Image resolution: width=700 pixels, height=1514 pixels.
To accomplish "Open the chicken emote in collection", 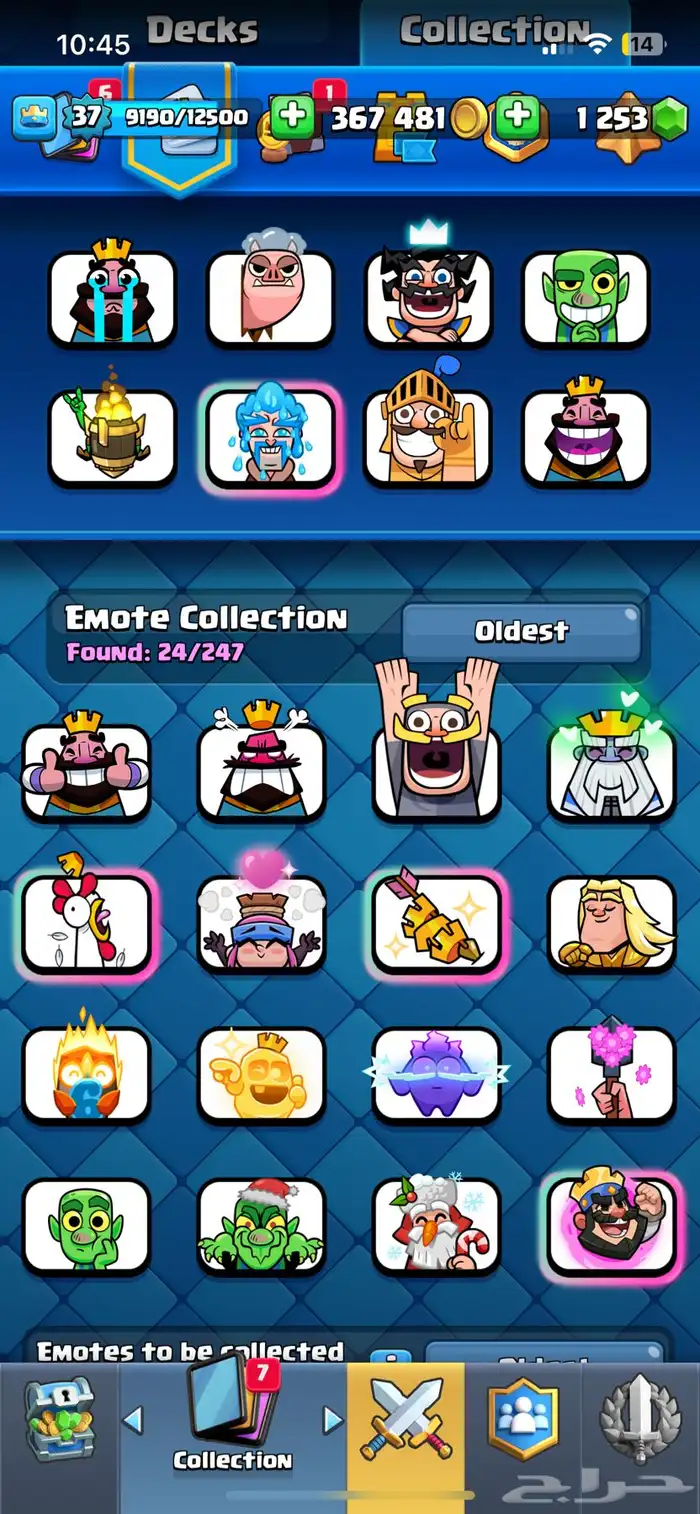I will [x=86, y=921].
